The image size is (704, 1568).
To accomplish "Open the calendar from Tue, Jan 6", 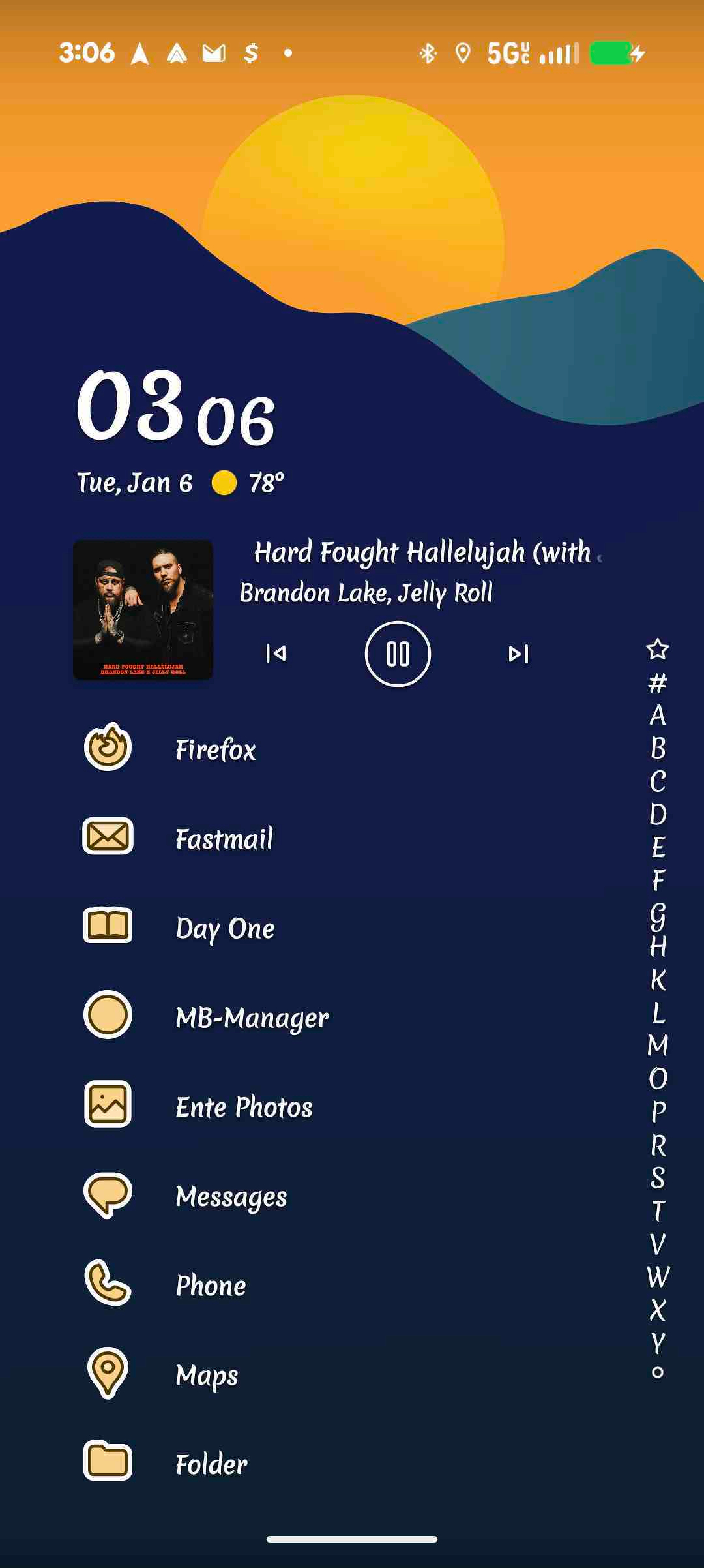I will [134, 483].
